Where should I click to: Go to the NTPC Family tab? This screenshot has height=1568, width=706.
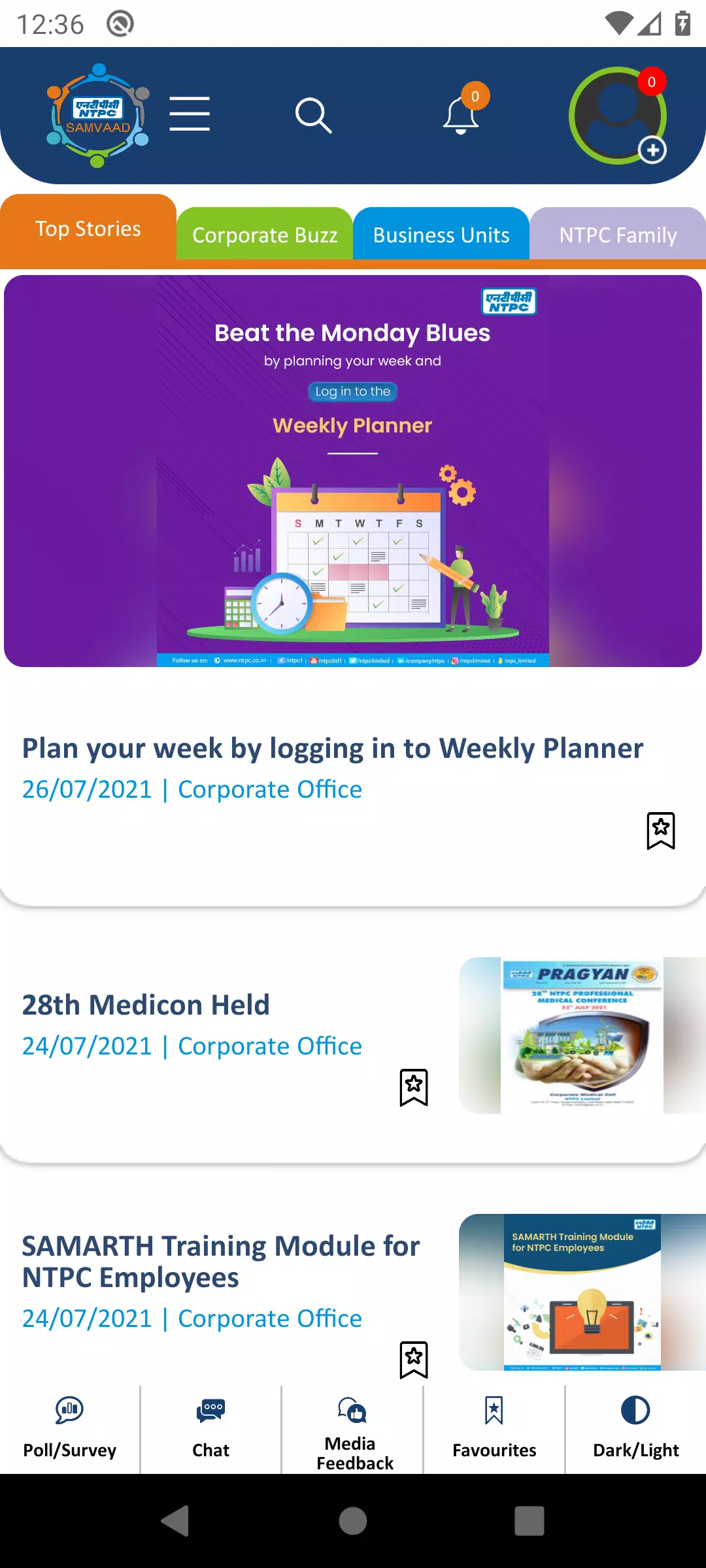tap(618, 235)
